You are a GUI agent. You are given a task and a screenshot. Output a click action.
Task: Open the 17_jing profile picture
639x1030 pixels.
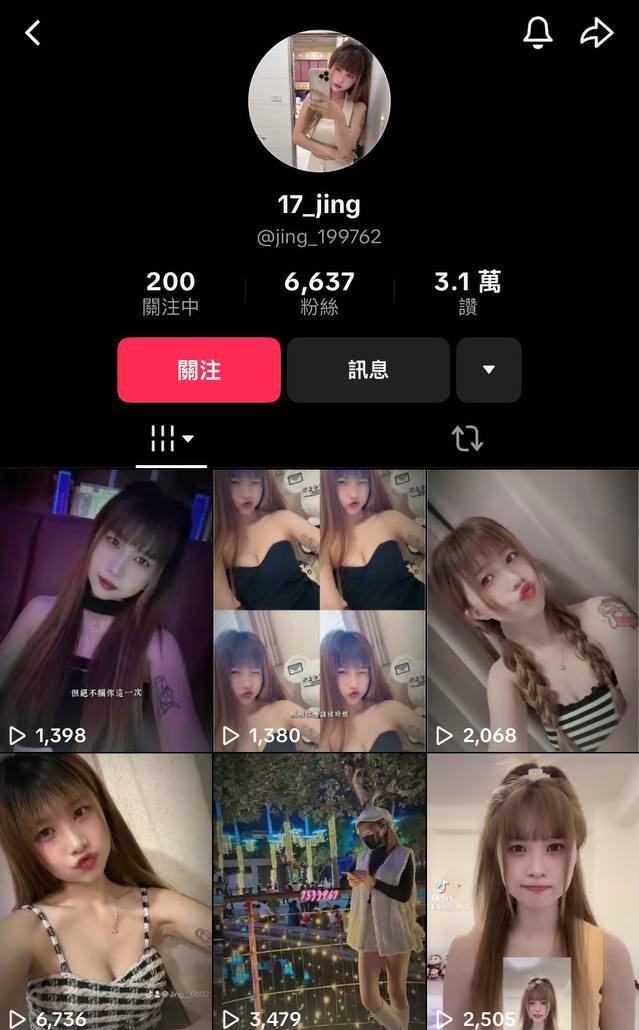tap(319, 101)
